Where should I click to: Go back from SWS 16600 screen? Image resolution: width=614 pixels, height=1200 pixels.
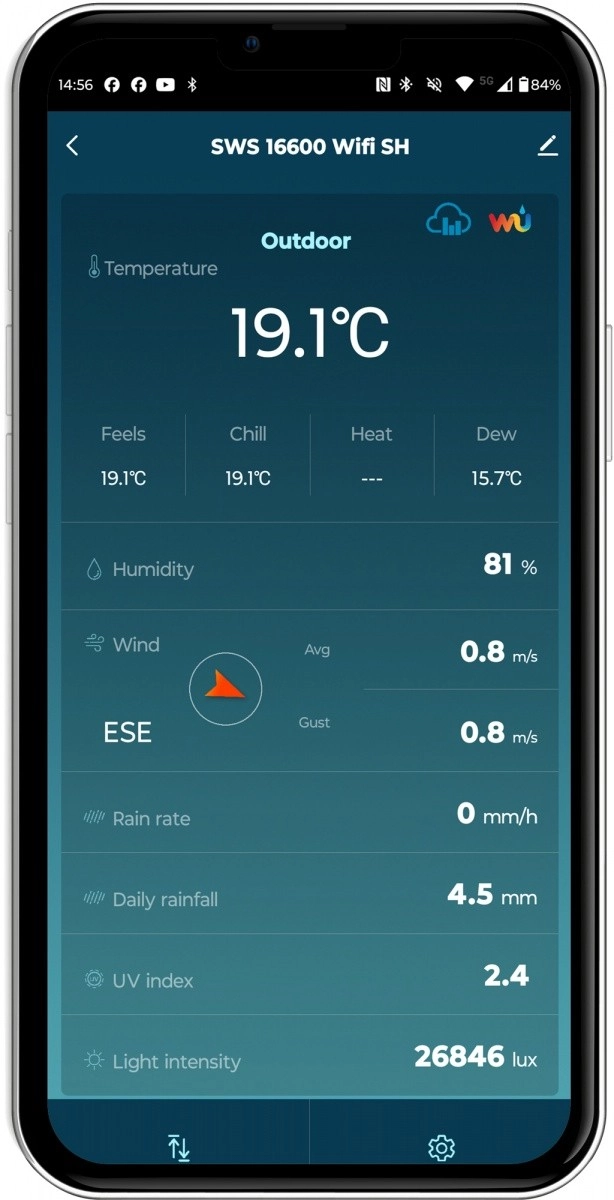click(x=72, y=146)
